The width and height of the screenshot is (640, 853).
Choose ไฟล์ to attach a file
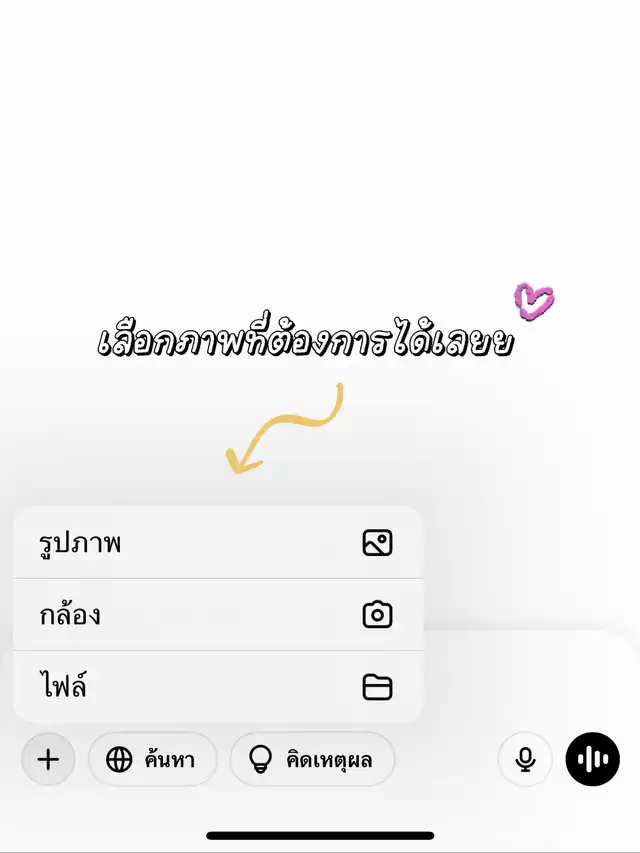(x=217, y=687)
